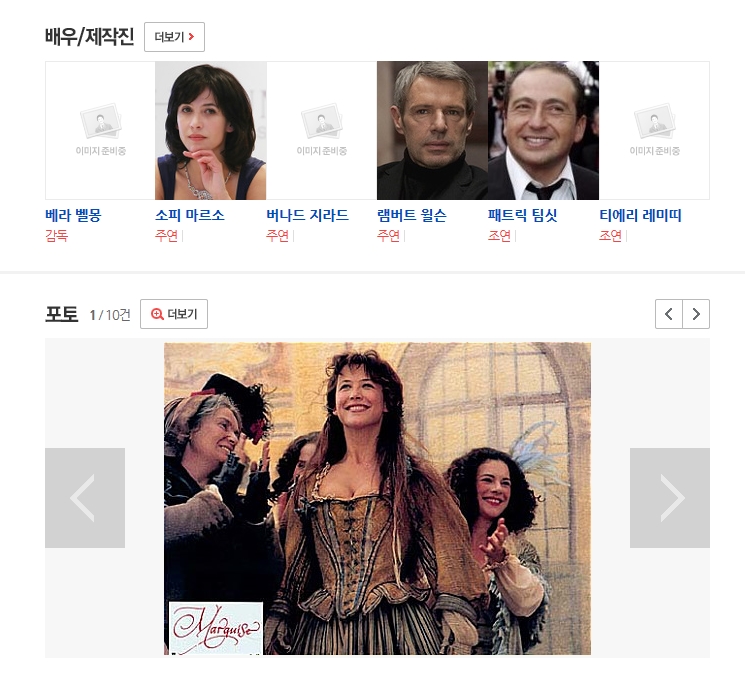Go to next photo using small header arrow

tap(696, 314)
